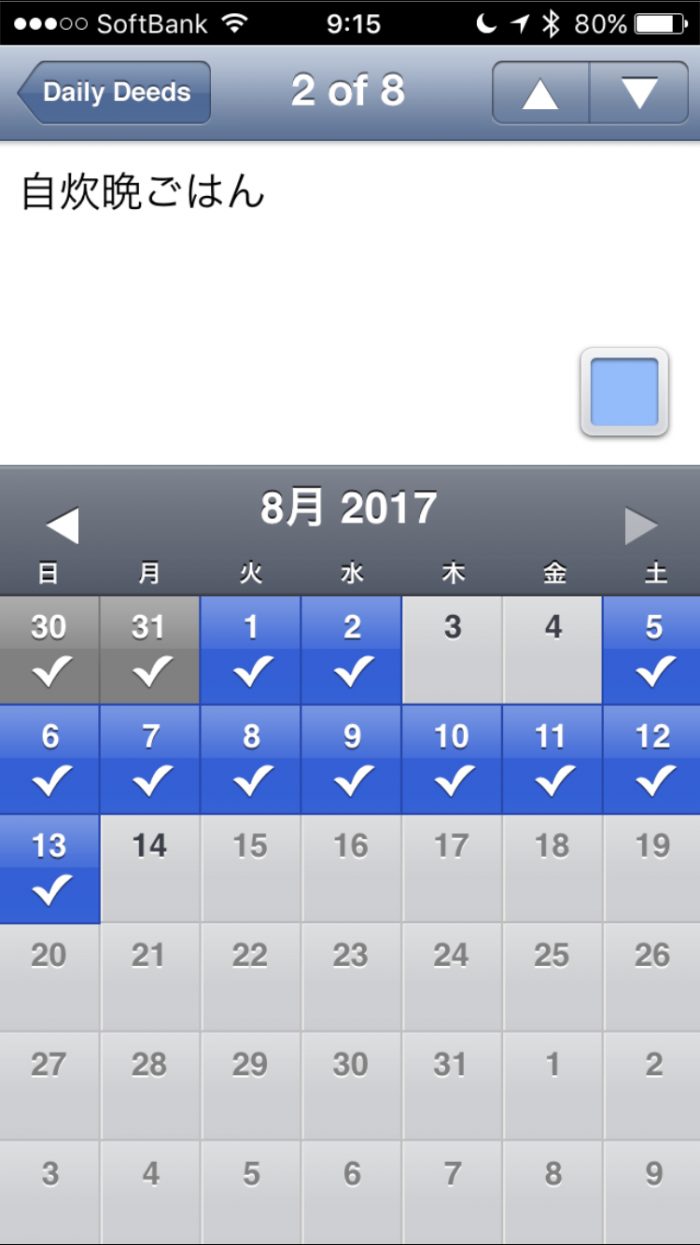Toggle the checkmark on August 12
This screenshot has width=700, height=1245.
(x=653, y=759)
